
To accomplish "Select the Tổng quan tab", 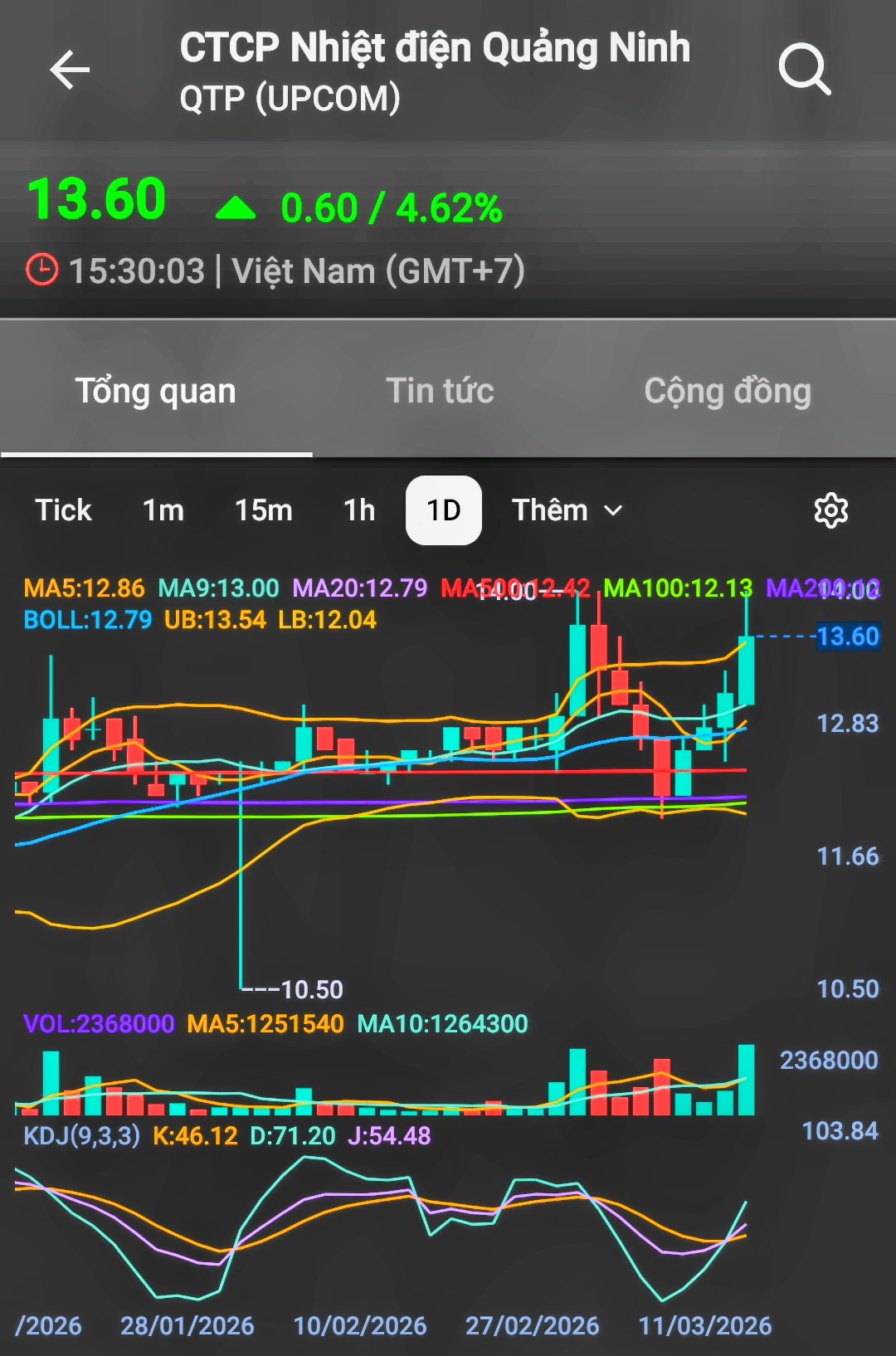I will pos(156,390).
